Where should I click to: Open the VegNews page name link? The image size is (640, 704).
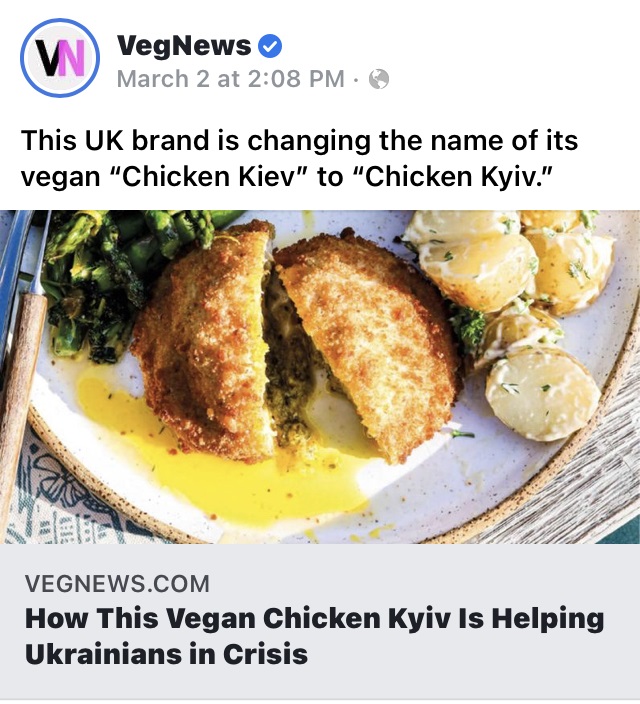point(183,45)
